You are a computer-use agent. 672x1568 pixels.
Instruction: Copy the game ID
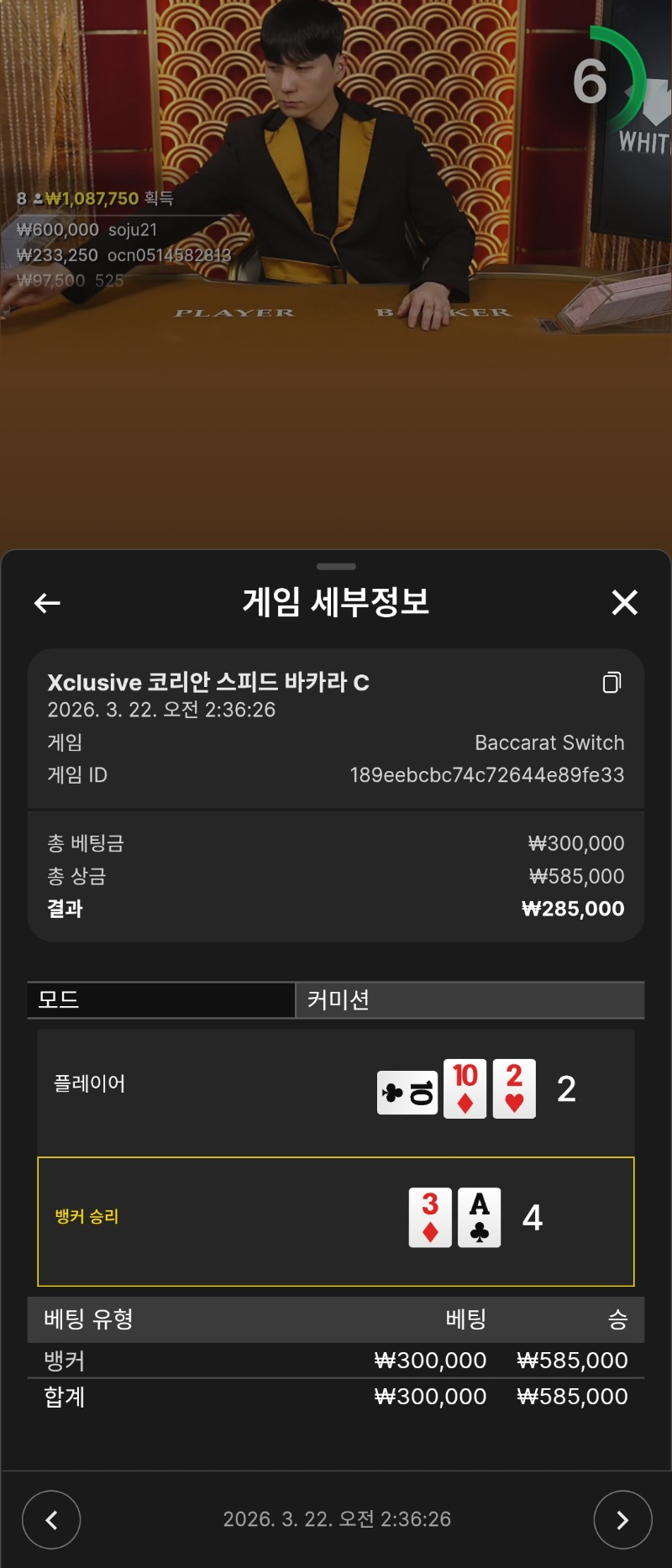(612, 683)
